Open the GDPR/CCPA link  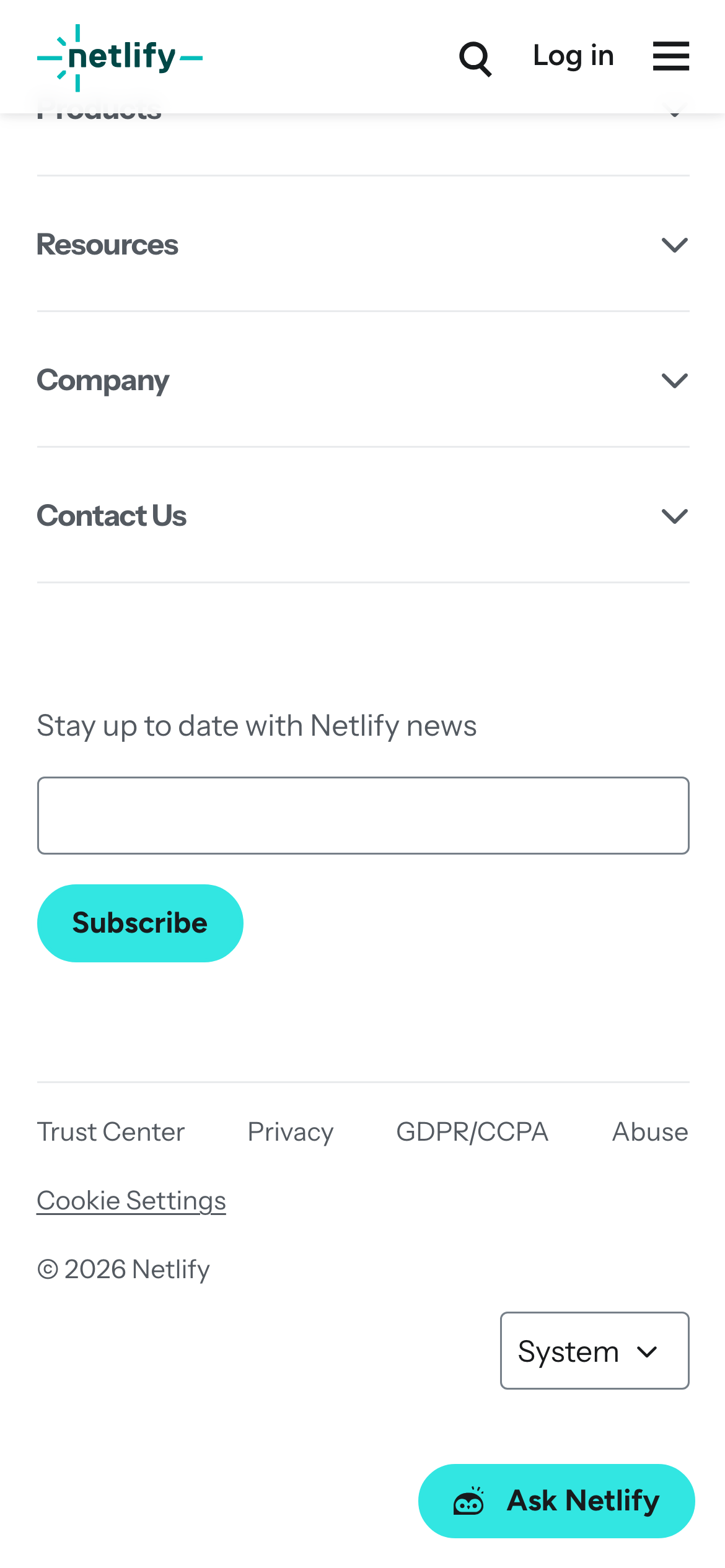pyautogui.click(x=472, y=1132)
